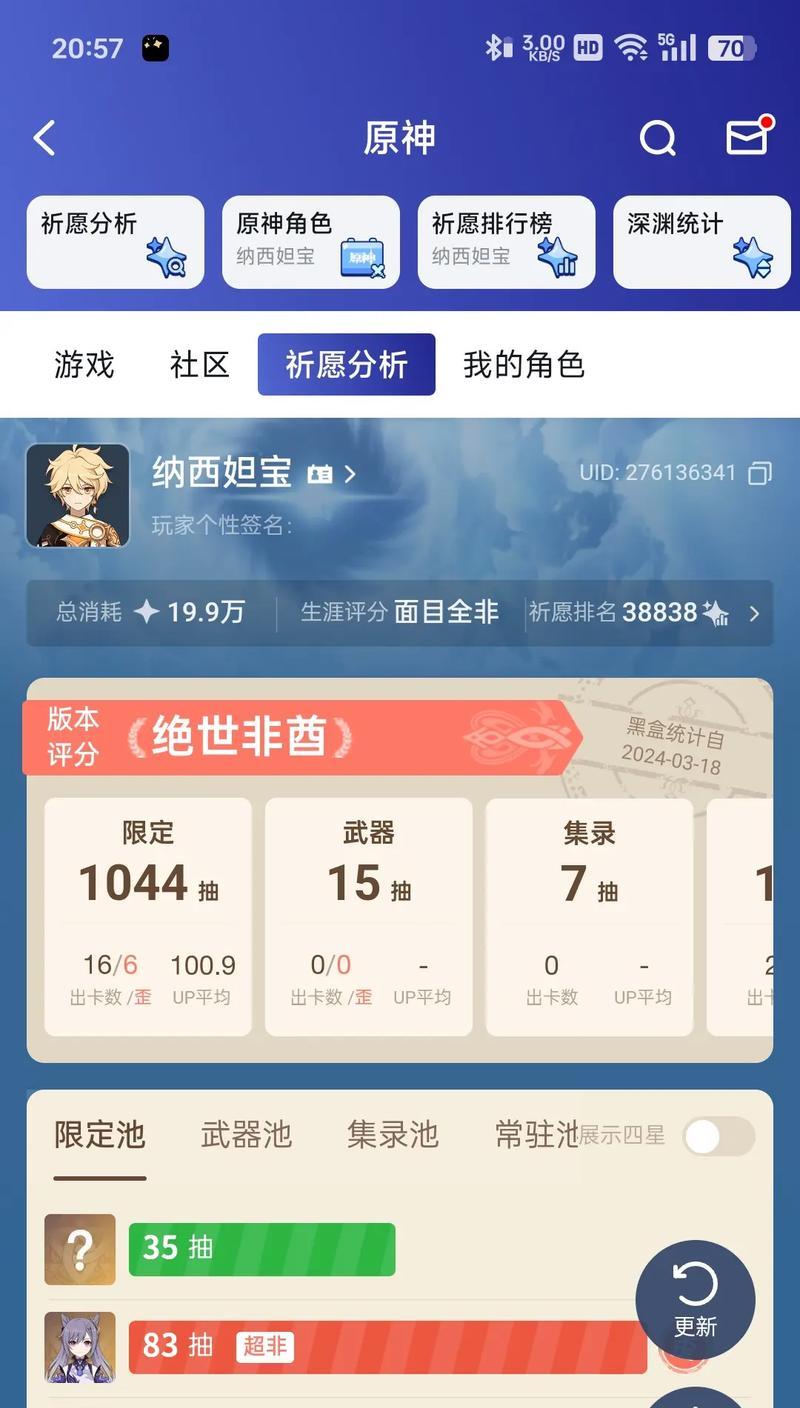Open the 祈愿排行榜 shortcut card

[x=506, y=242]
